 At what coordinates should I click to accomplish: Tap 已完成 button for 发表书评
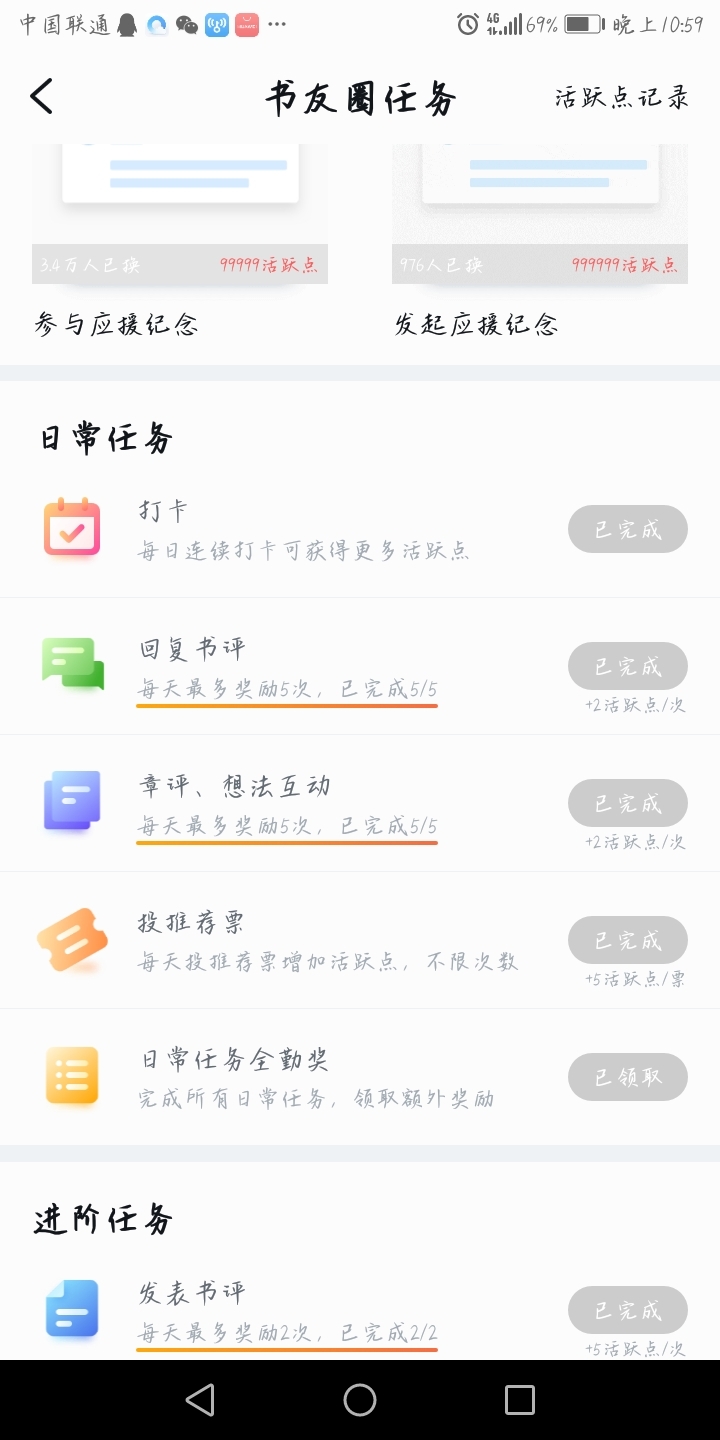pos(627,1310)
